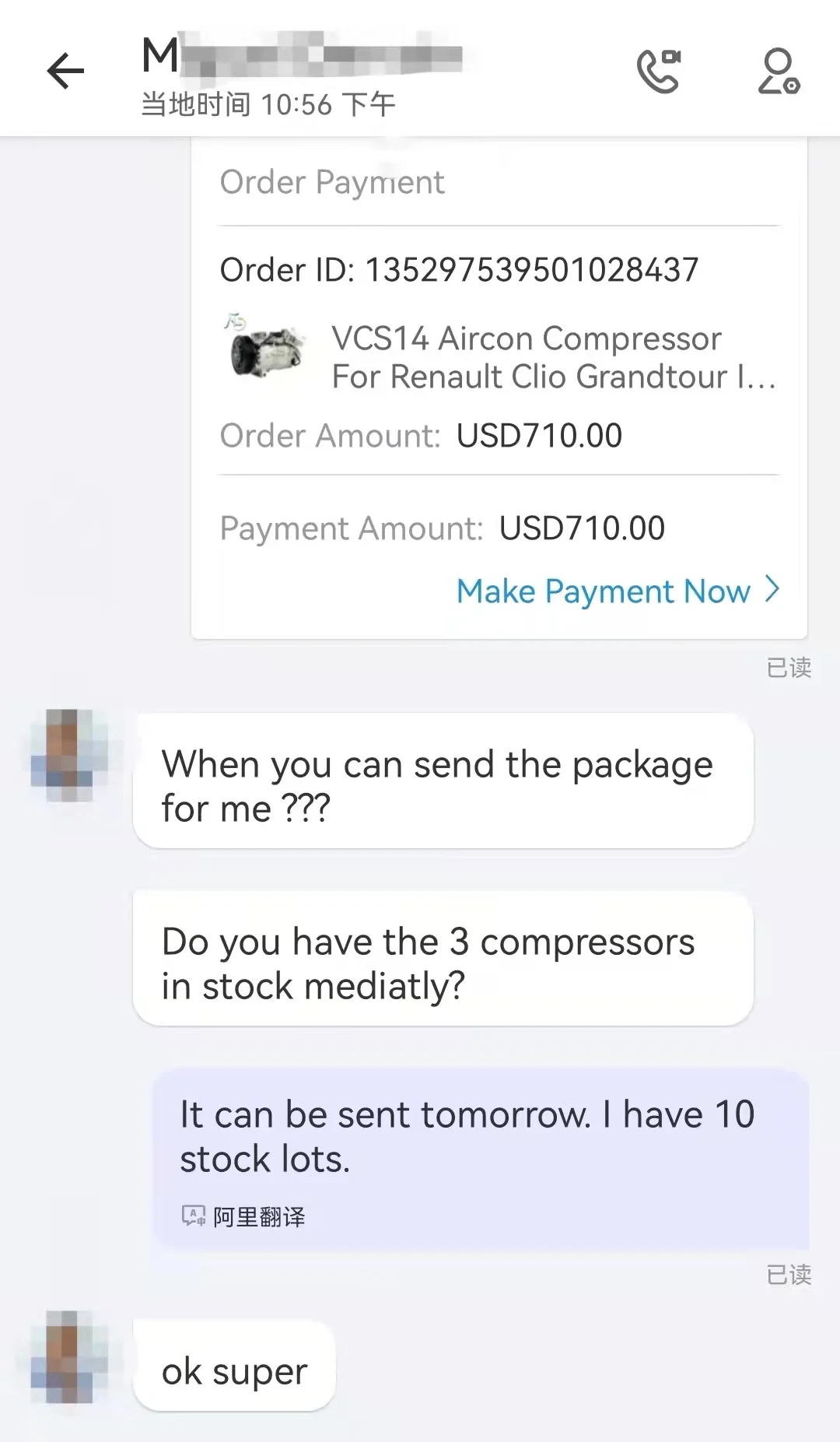840x1442 pixels.
Task: Go back with the top-left arrow
Action: click(65, 72)
